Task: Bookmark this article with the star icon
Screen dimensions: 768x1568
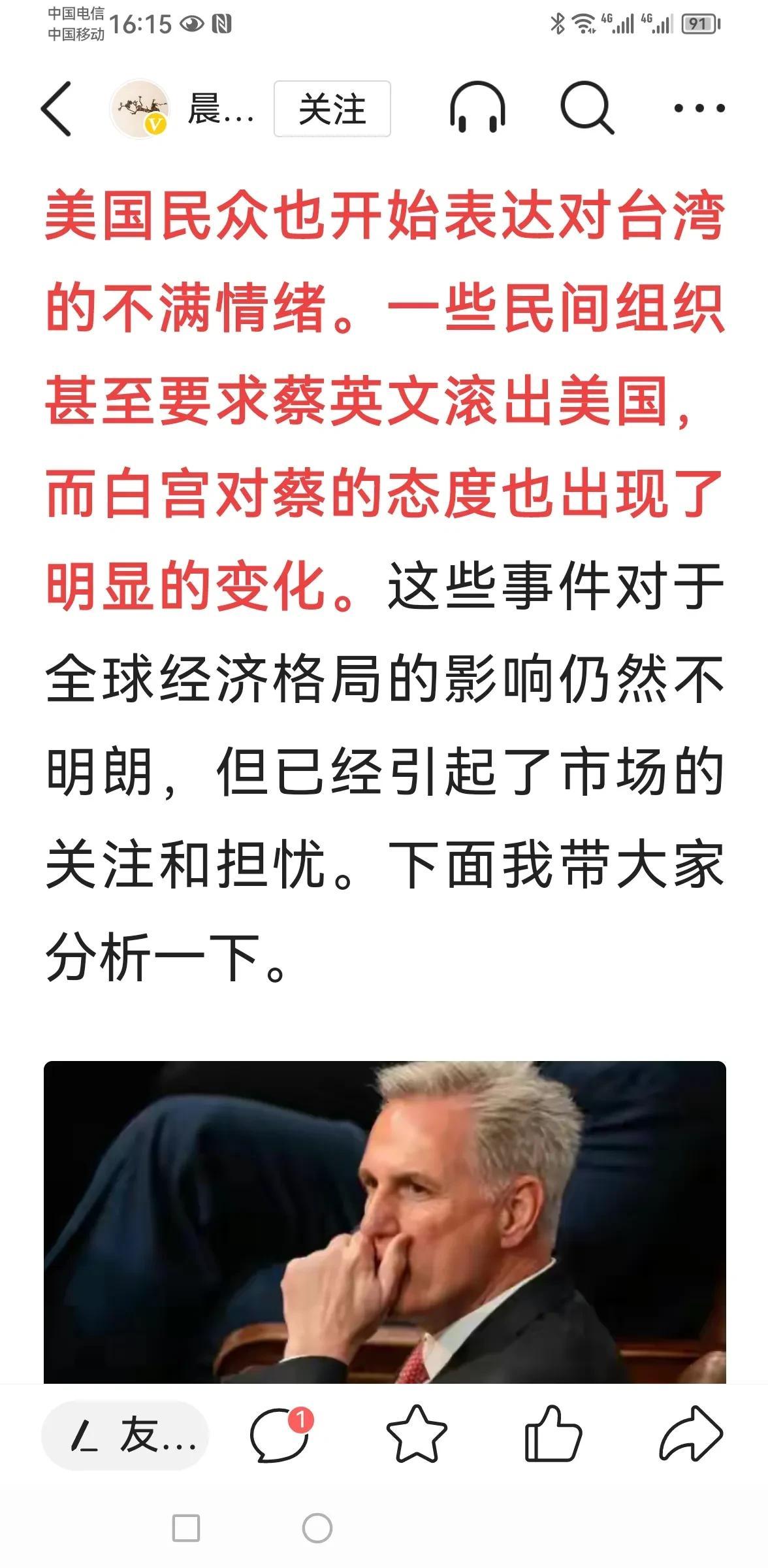Action: (x=417, y=1435)
